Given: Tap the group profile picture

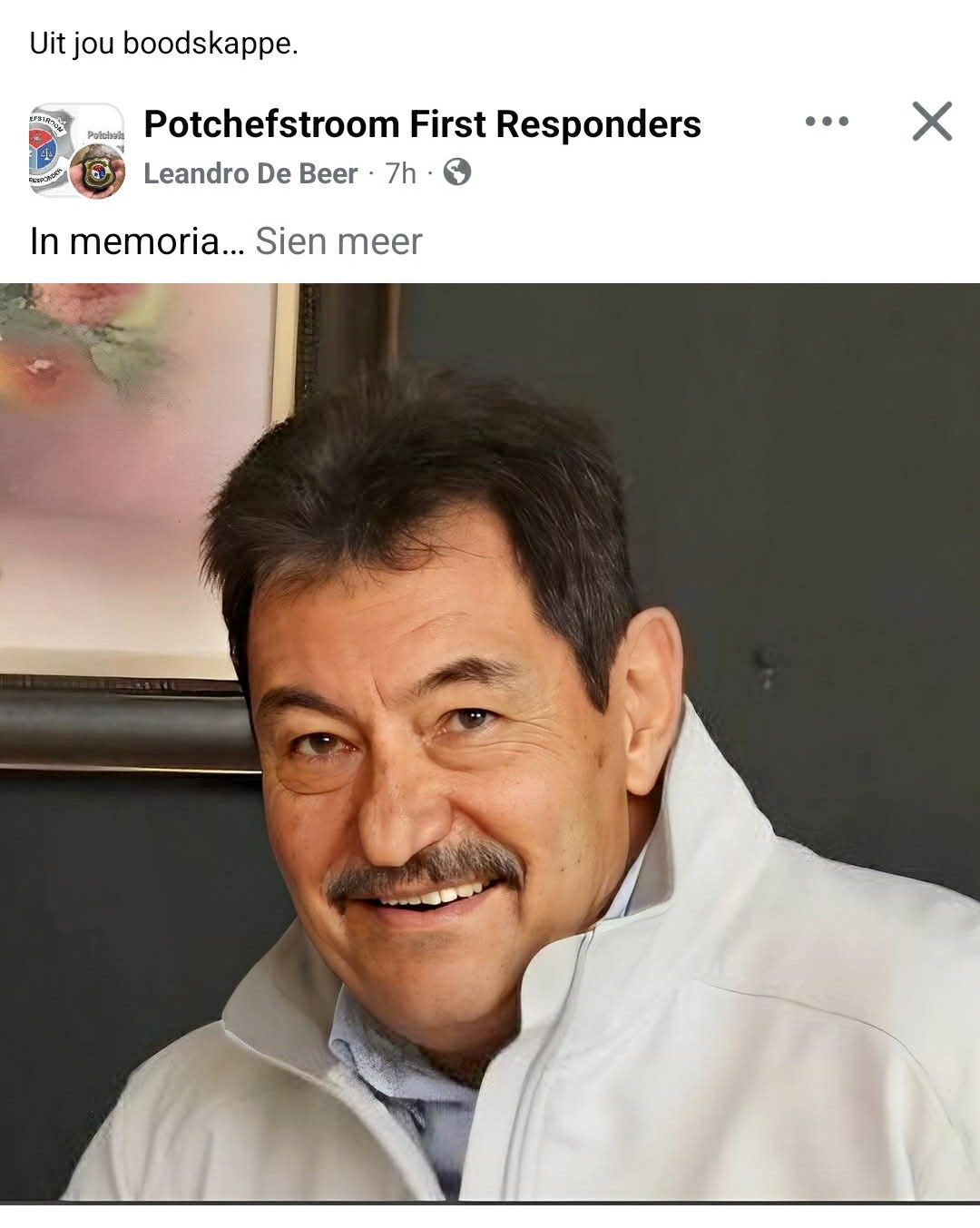Looking at the screenshot, I should click(x=76, y=150).
